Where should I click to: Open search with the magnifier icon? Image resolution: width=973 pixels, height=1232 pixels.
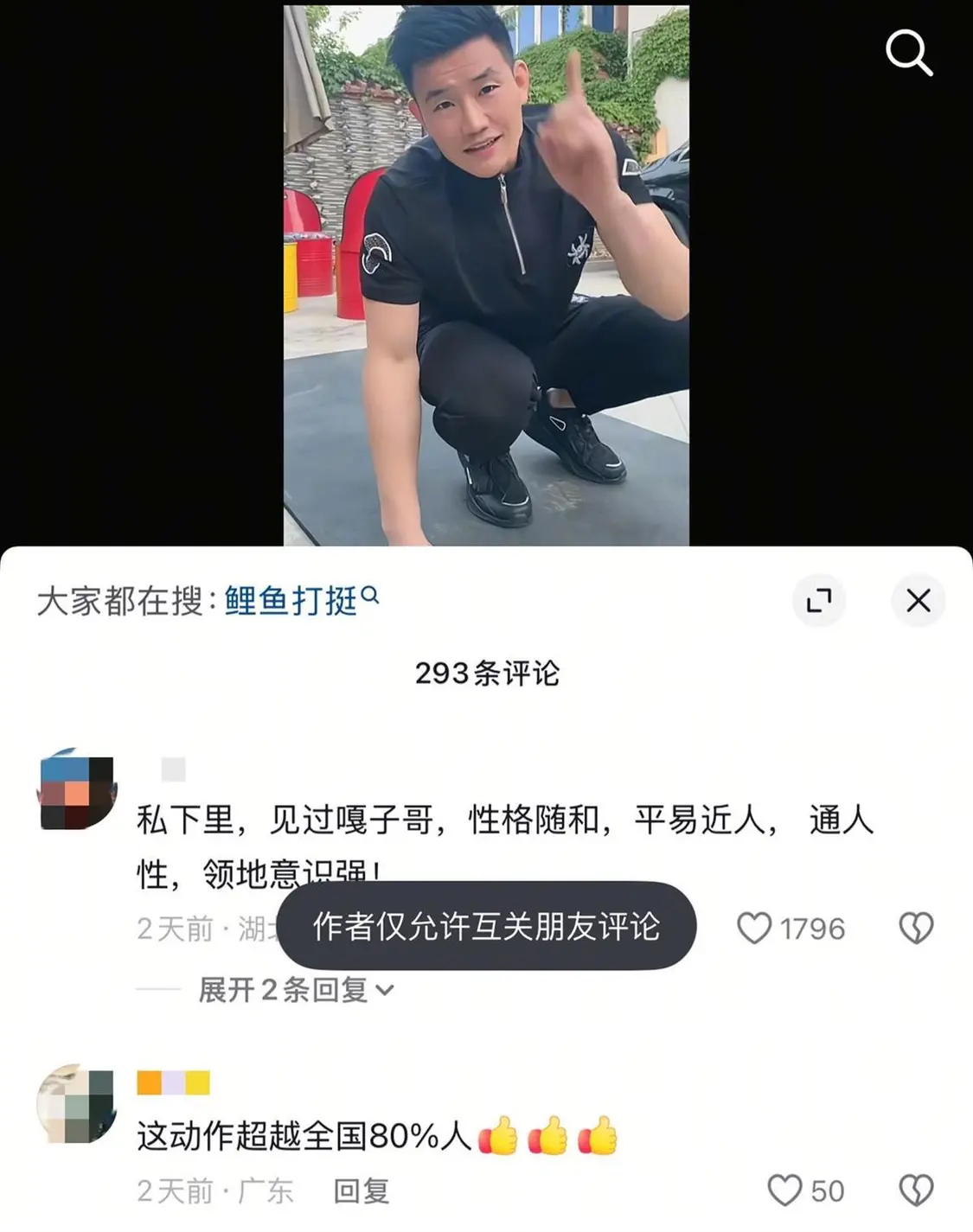(x=909, y=52)
